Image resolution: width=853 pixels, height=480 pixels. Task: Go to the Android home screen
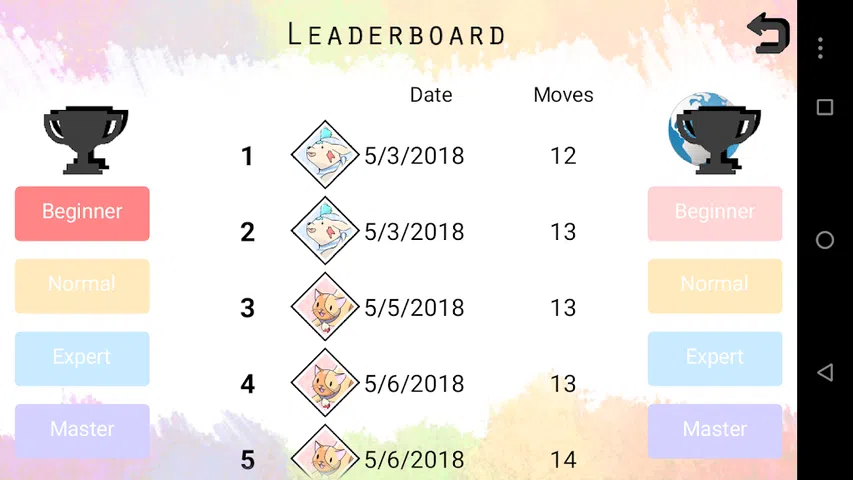coord(825,240)
